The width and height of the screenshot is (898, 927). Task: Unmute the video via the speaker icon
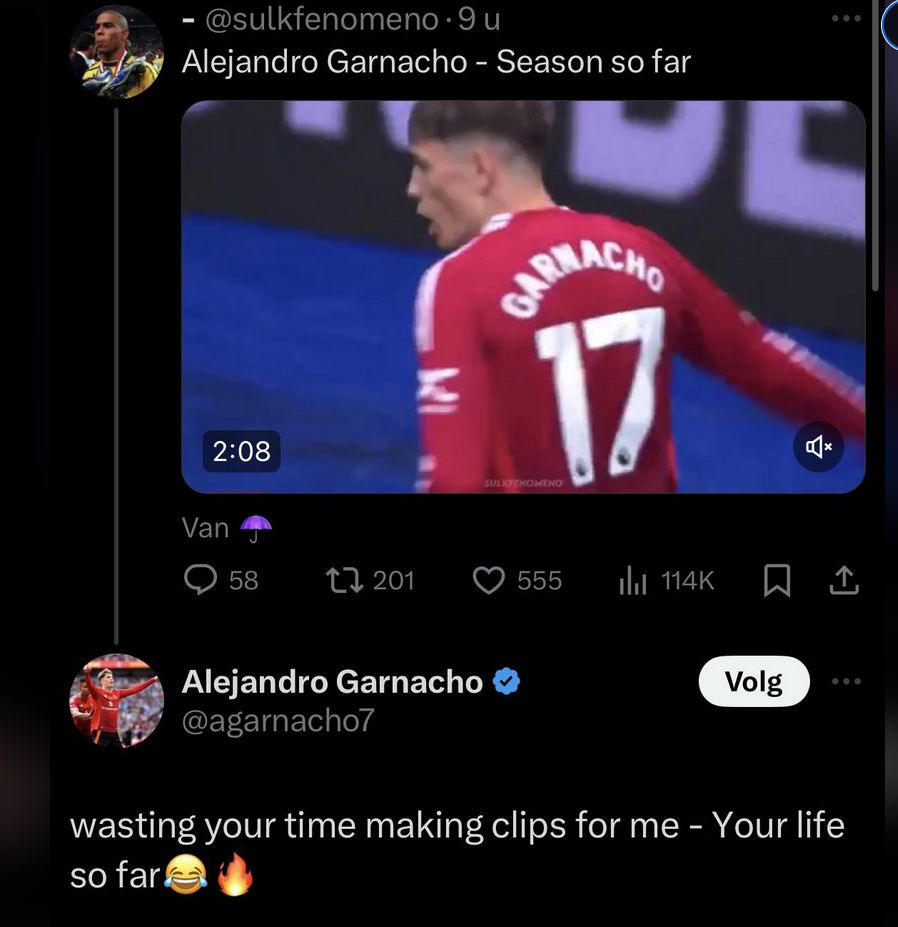point(818,447)
